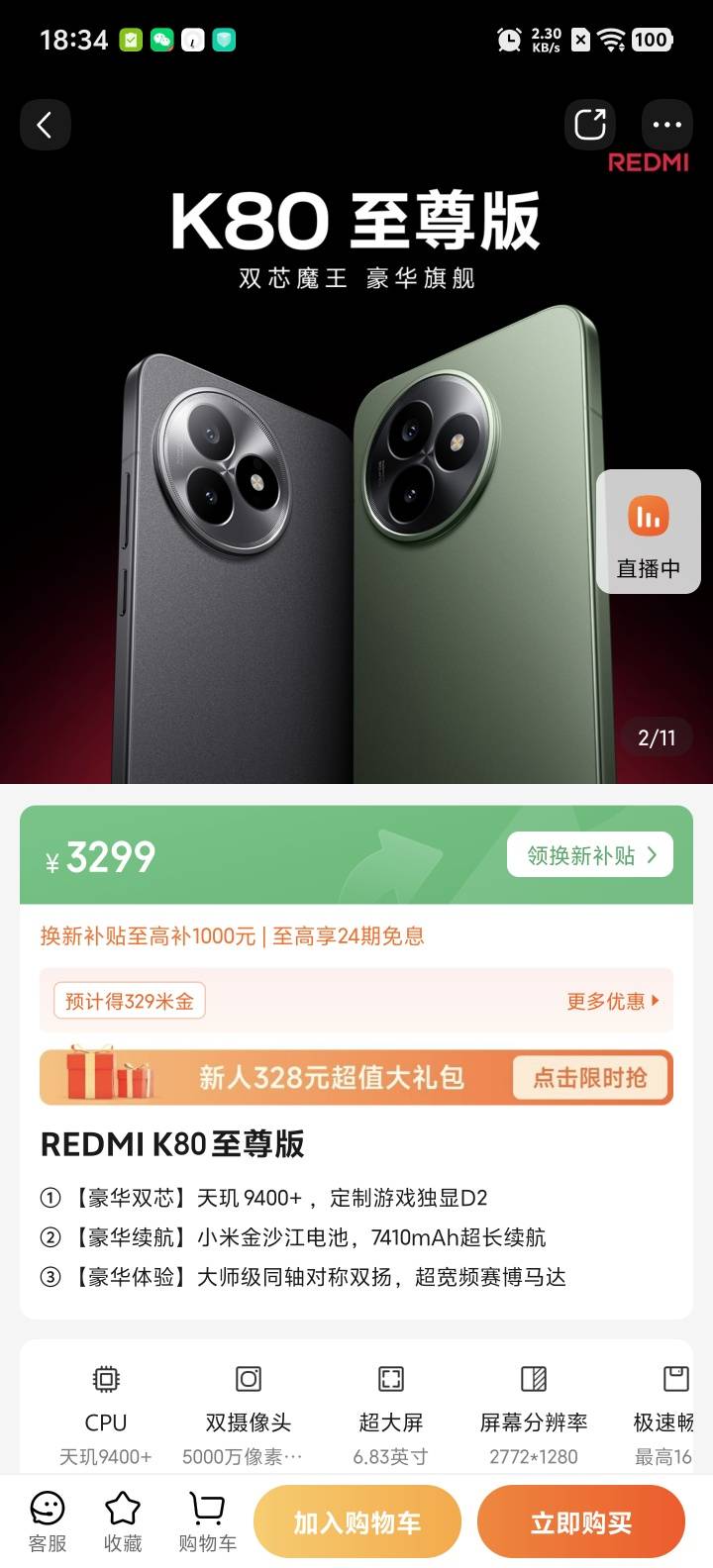Open the three-dot overflow menu
713x1568 pixels.
[666, 125]
